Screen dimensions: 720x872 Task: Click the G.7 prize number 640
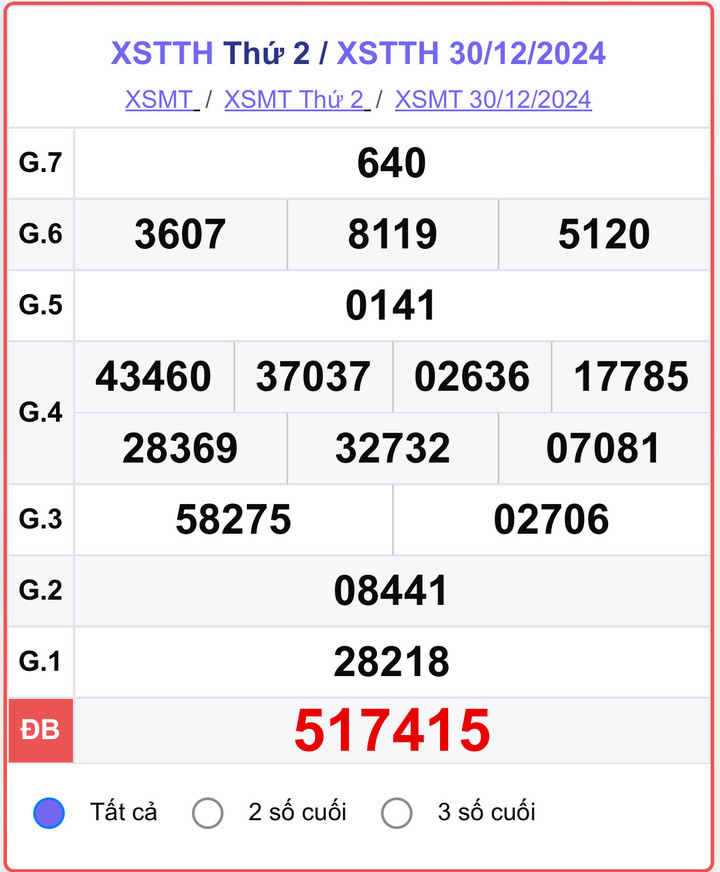[x=390, y=163]
